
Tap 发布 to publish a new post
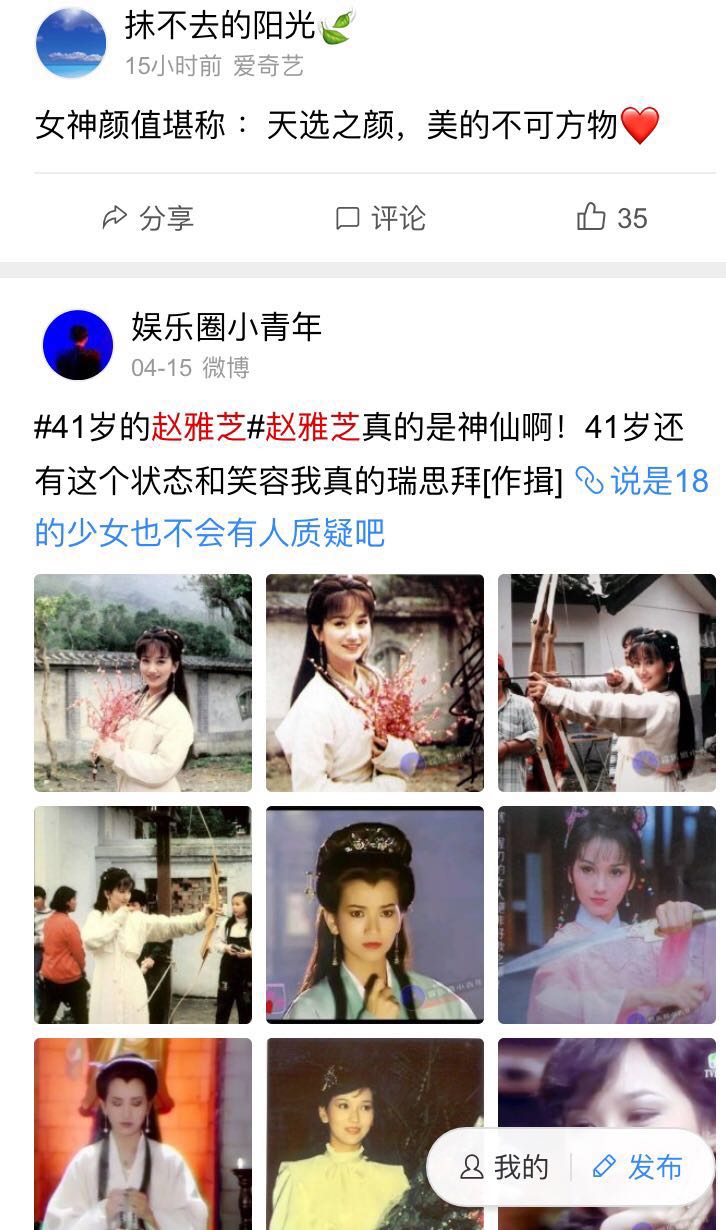[x=638, y=1167]
